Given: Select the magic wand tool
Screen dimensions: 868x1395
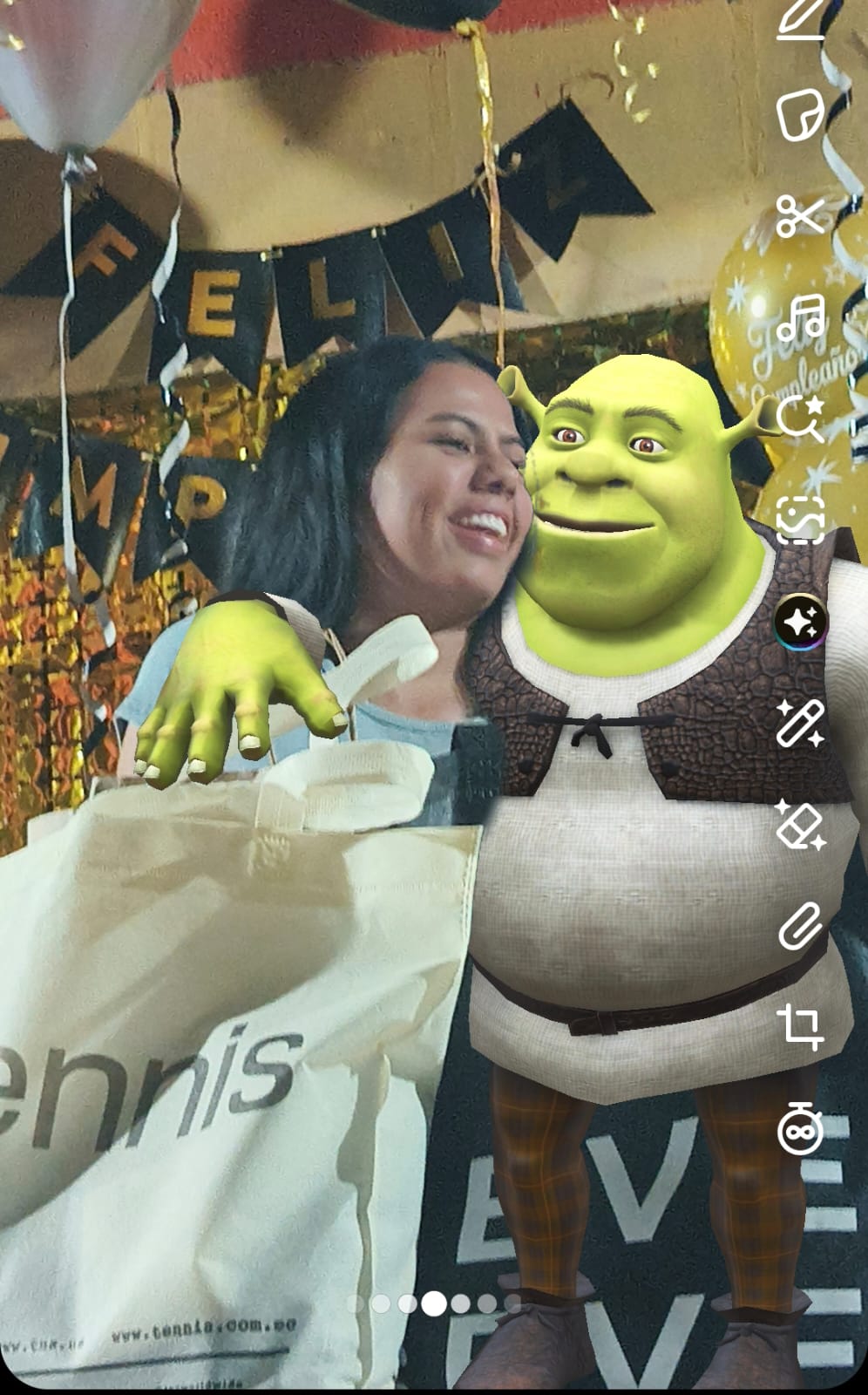Looking at the screenshot, I should pos(800,724).
